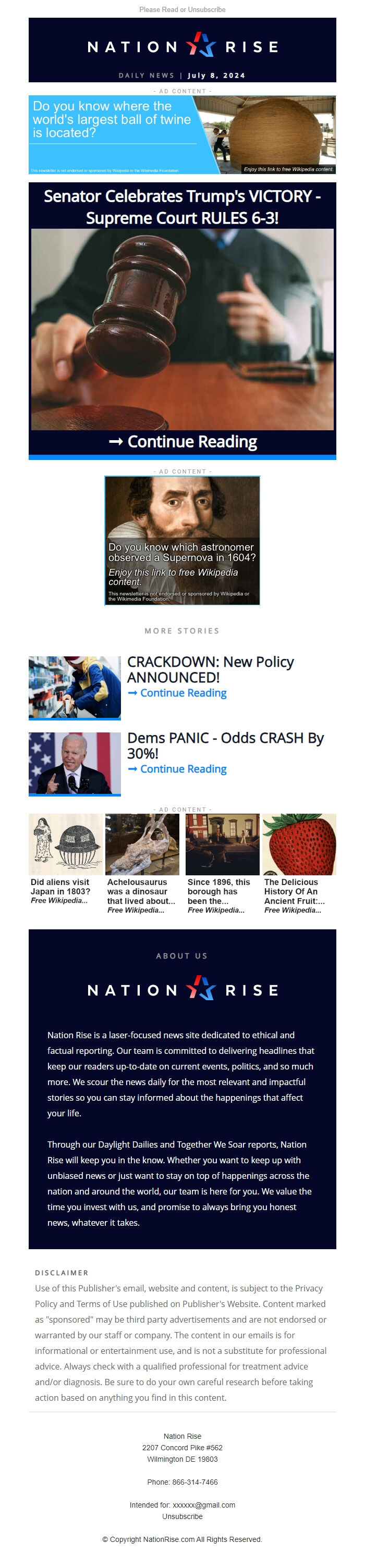Open the Senator Celebrates Trump's VICTORY headline
Screen dimensions: 365x1568
181,207
